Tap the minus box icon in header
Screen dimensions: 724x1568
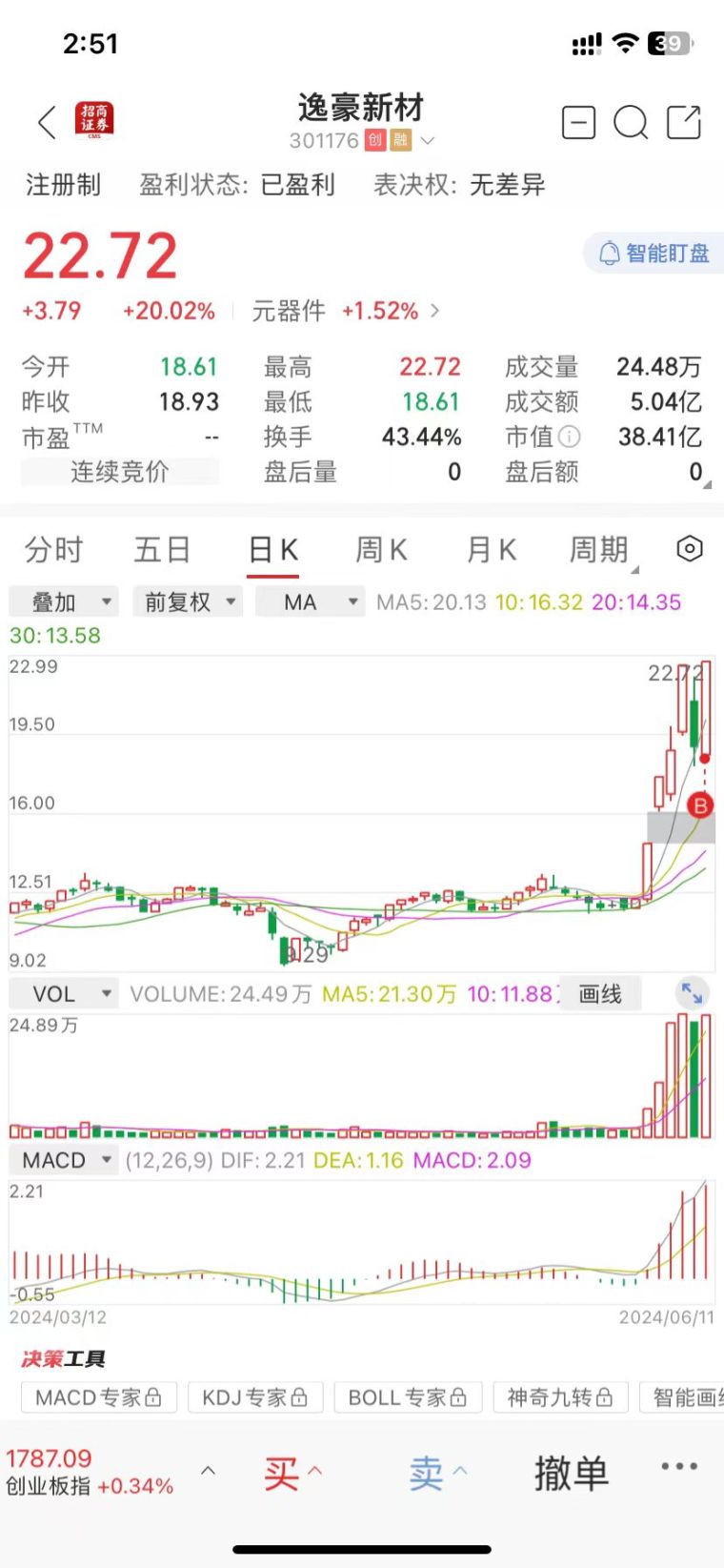coord(578,123)
